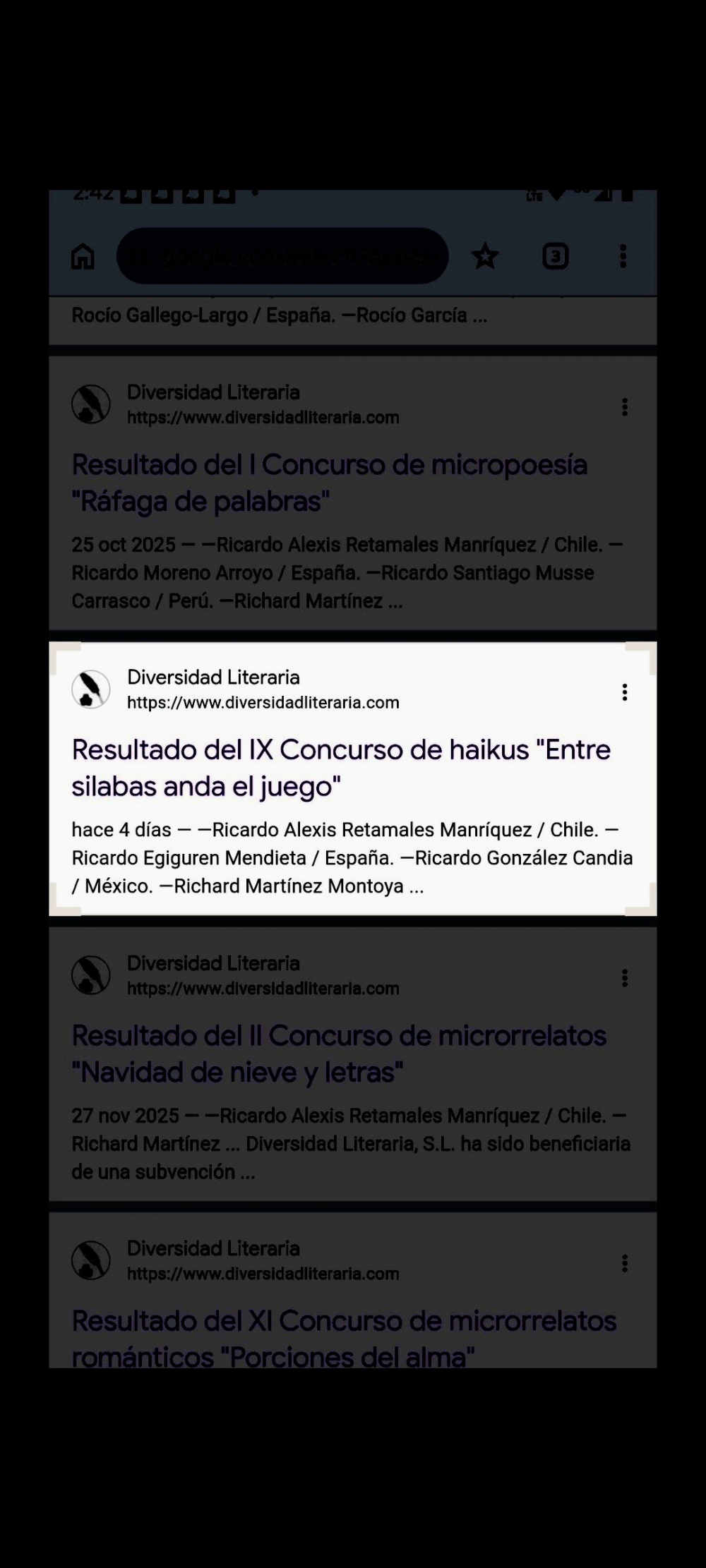Open the browser overflow menu

(623, 256)
